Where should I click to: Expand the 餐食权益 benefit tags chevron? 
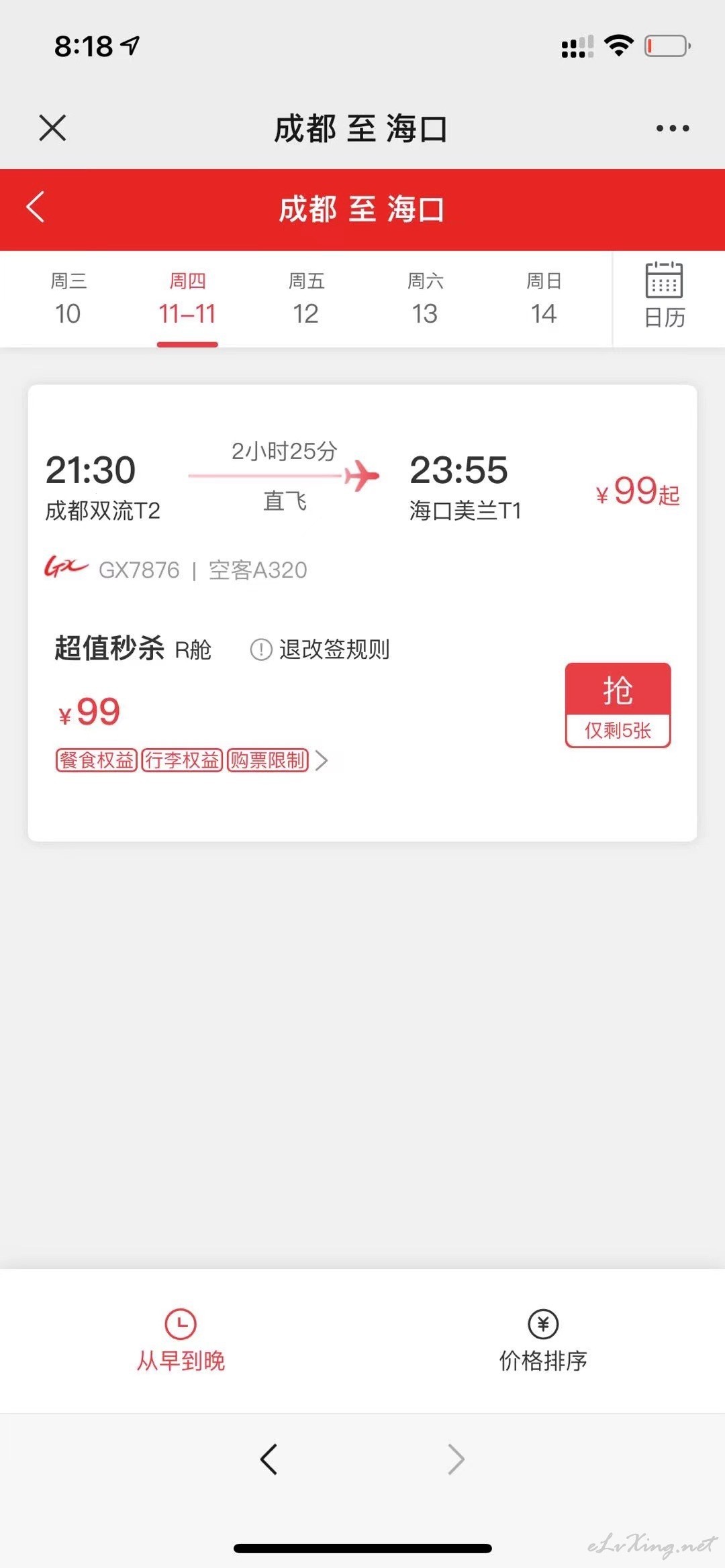point(322,761)
